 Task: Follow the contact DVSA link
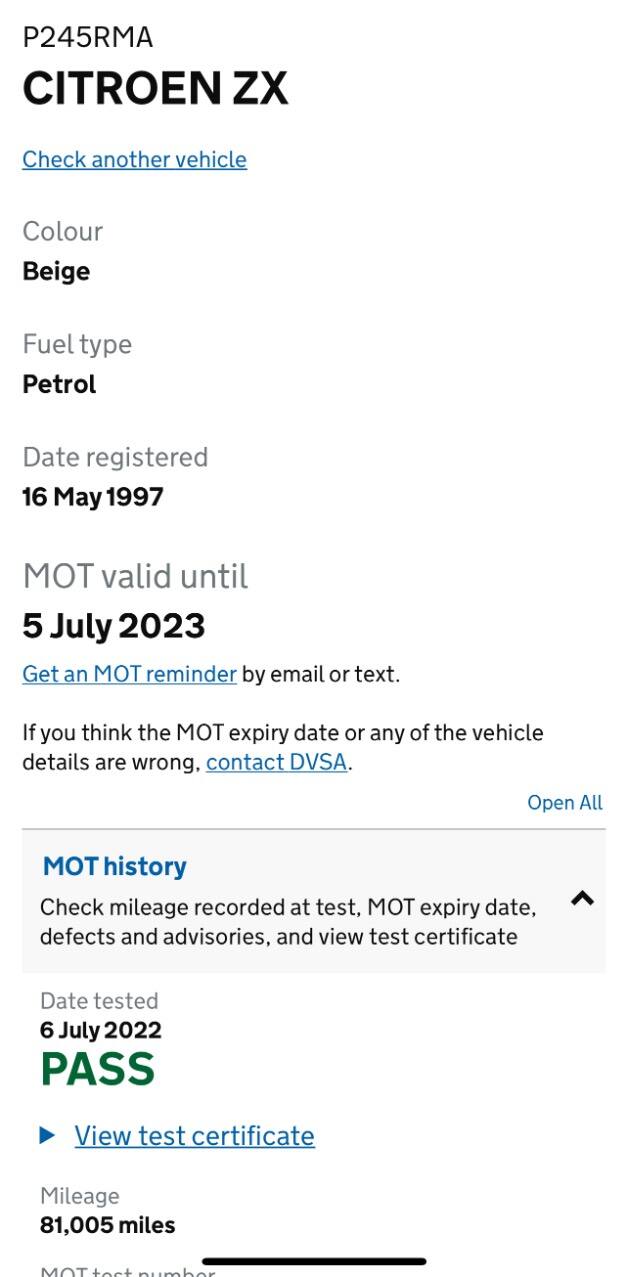pyautogui.click(x=277, y=762)
